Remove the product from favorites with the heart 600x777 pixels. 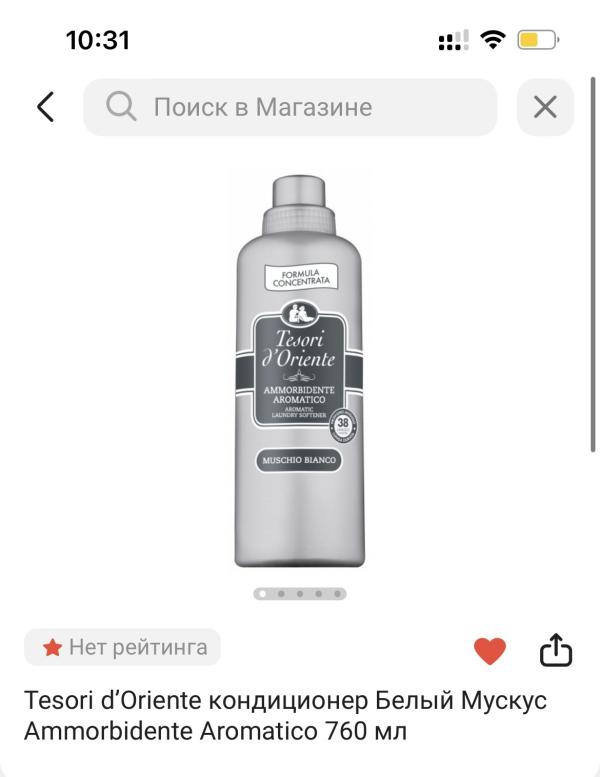pyautogui.click(x=489, y=652)
